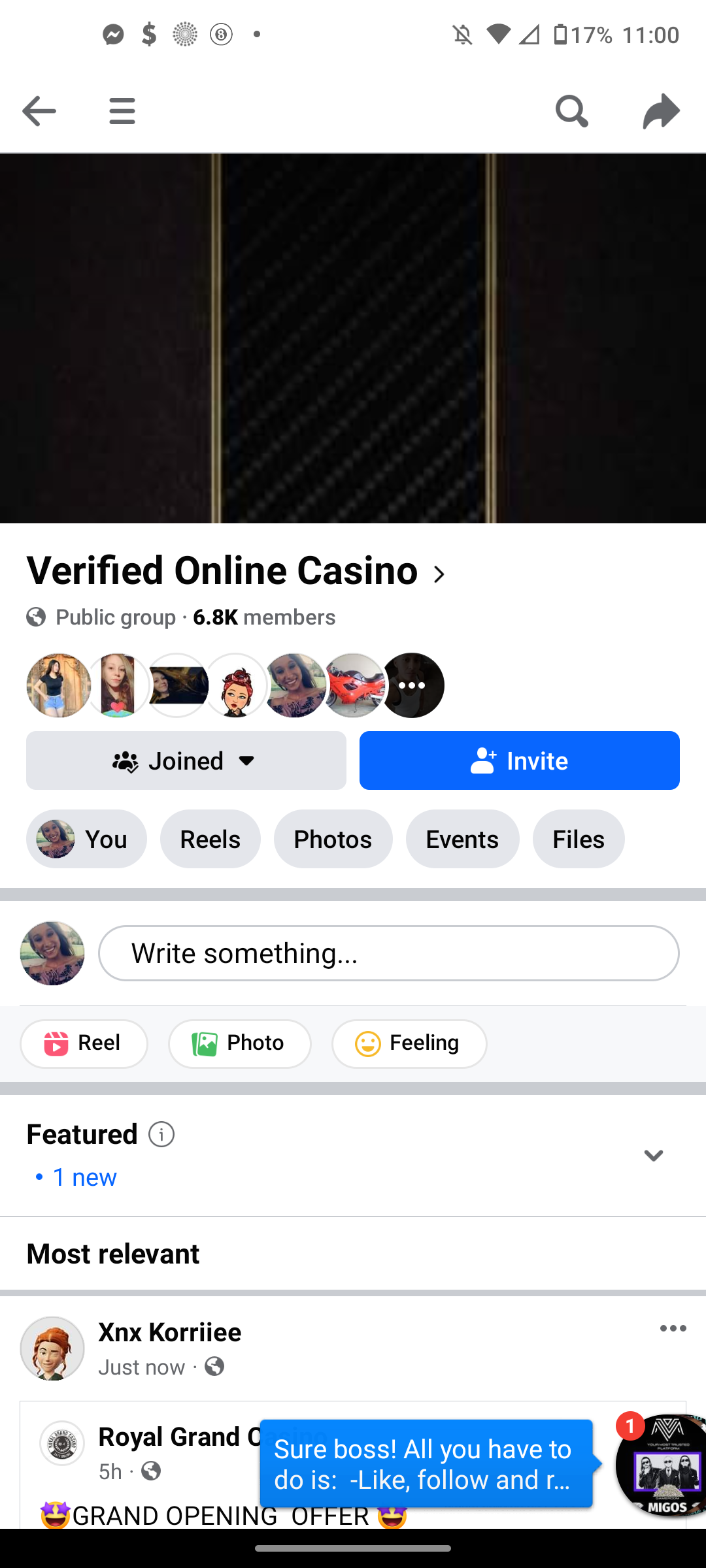Add a Feeling to a post
This screenshot has height=1568, width=706.
click(409, 1043)
